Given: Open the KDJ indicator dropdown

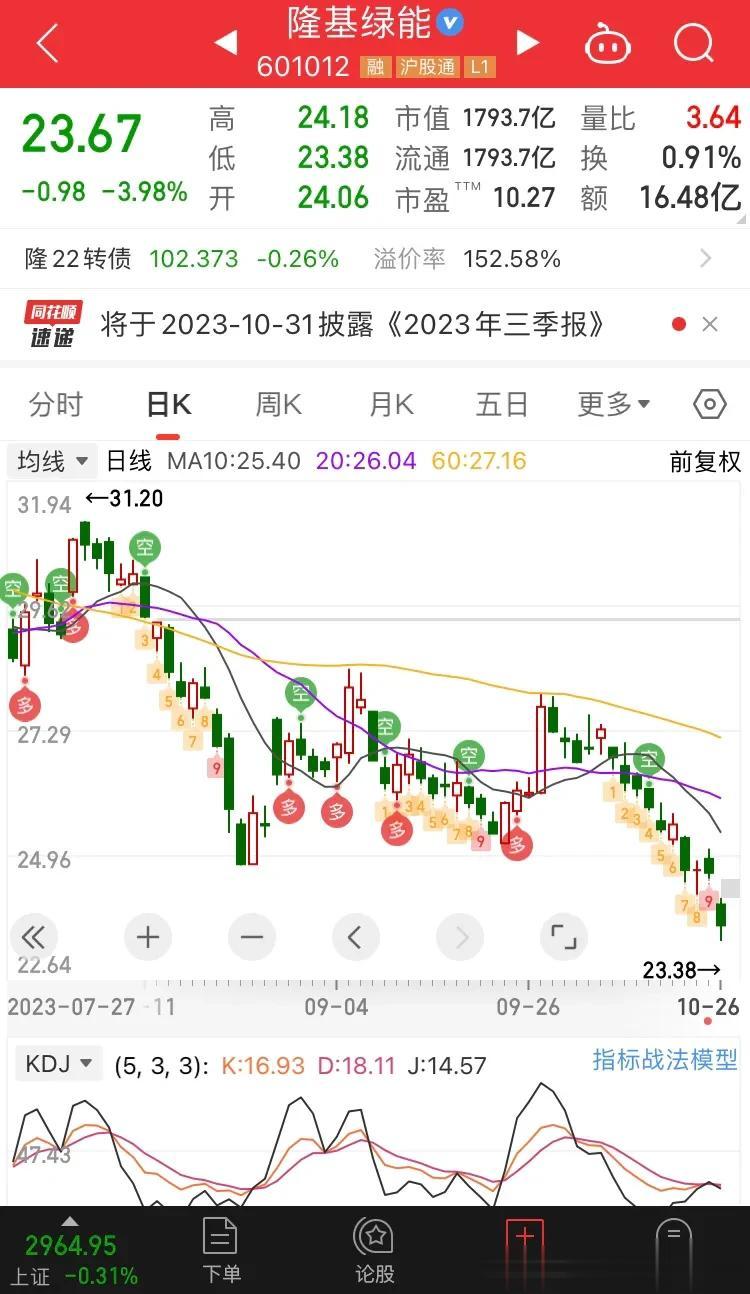Looking at the screenshot, I should [x=59, y=1063].
